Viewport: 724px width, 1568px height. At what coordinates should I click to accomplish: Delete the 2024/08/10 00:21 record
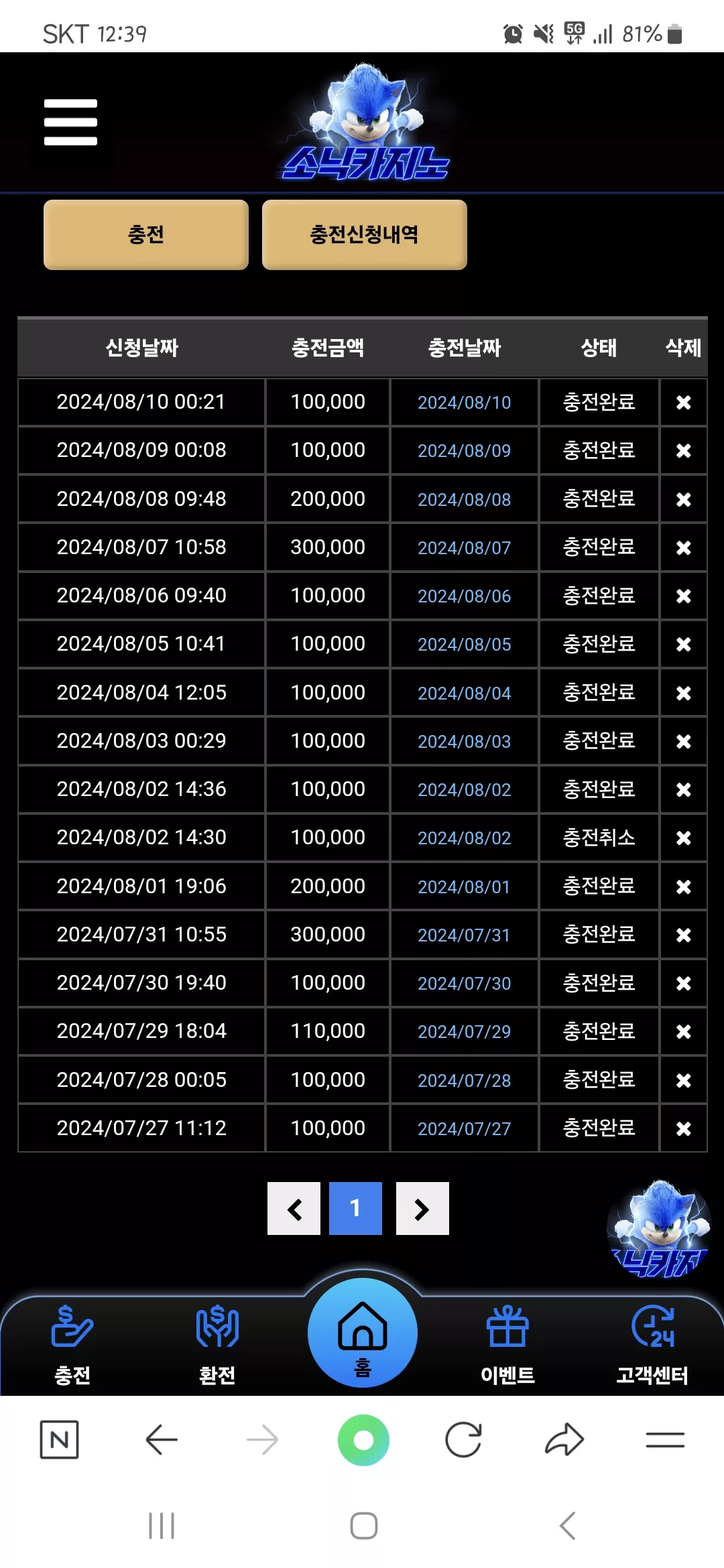point(683,402)
